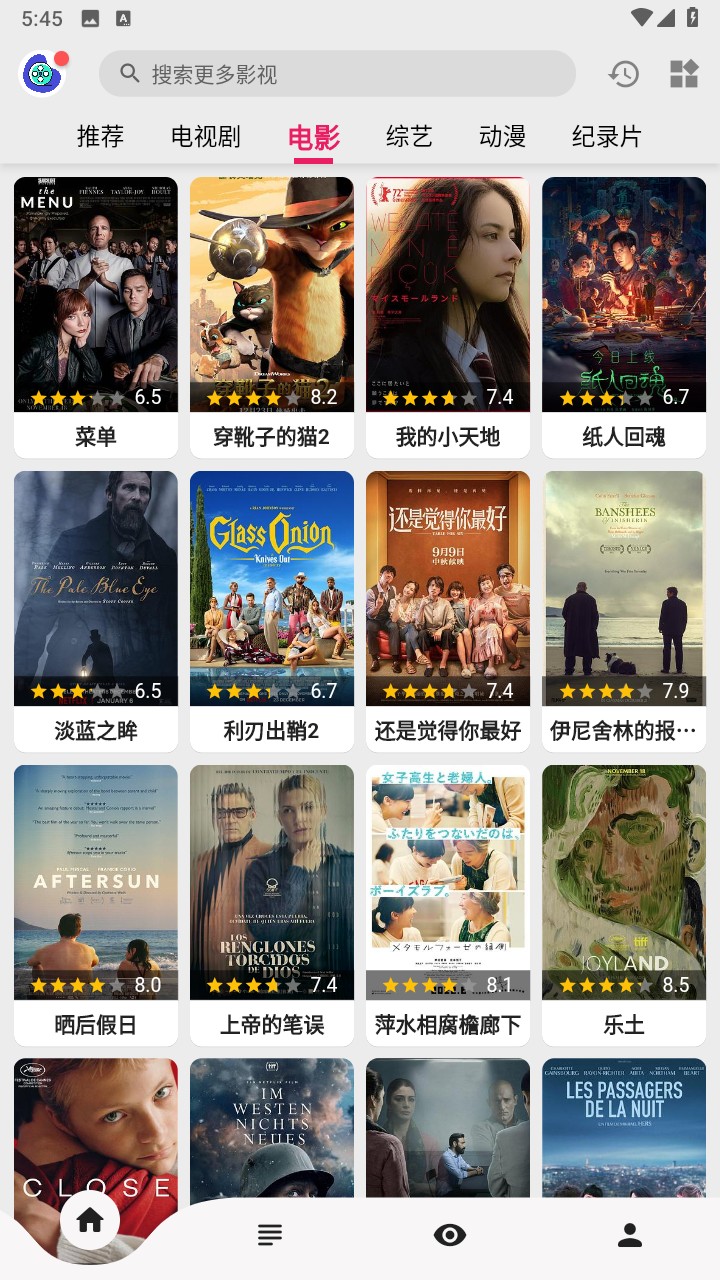This screenshot has height=1280, width=720.
Task: Go to the eye icon tab
Action: point(450,1236)
